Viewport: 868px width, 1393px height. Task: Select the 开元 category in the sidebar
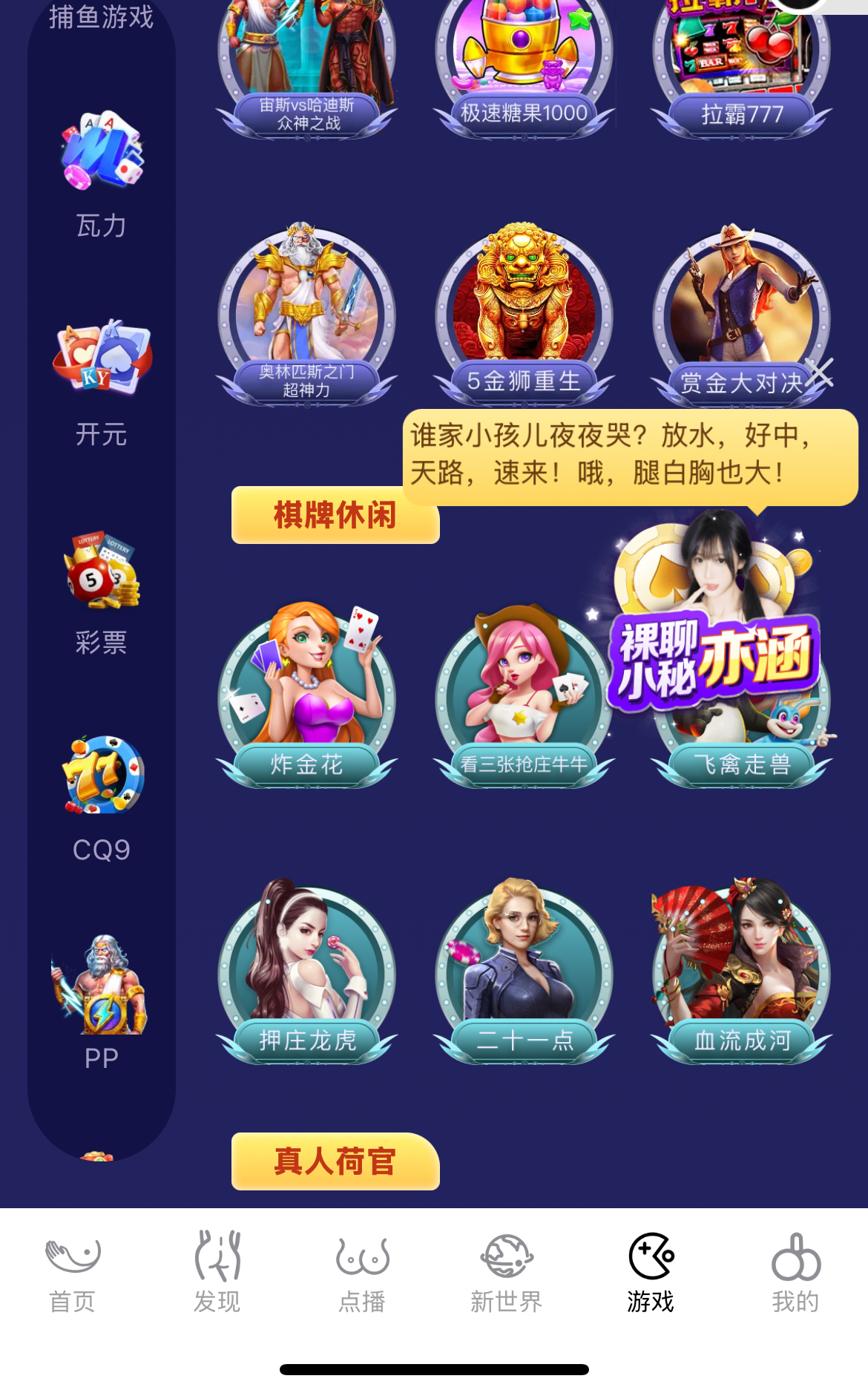click(x=102, y=382)
